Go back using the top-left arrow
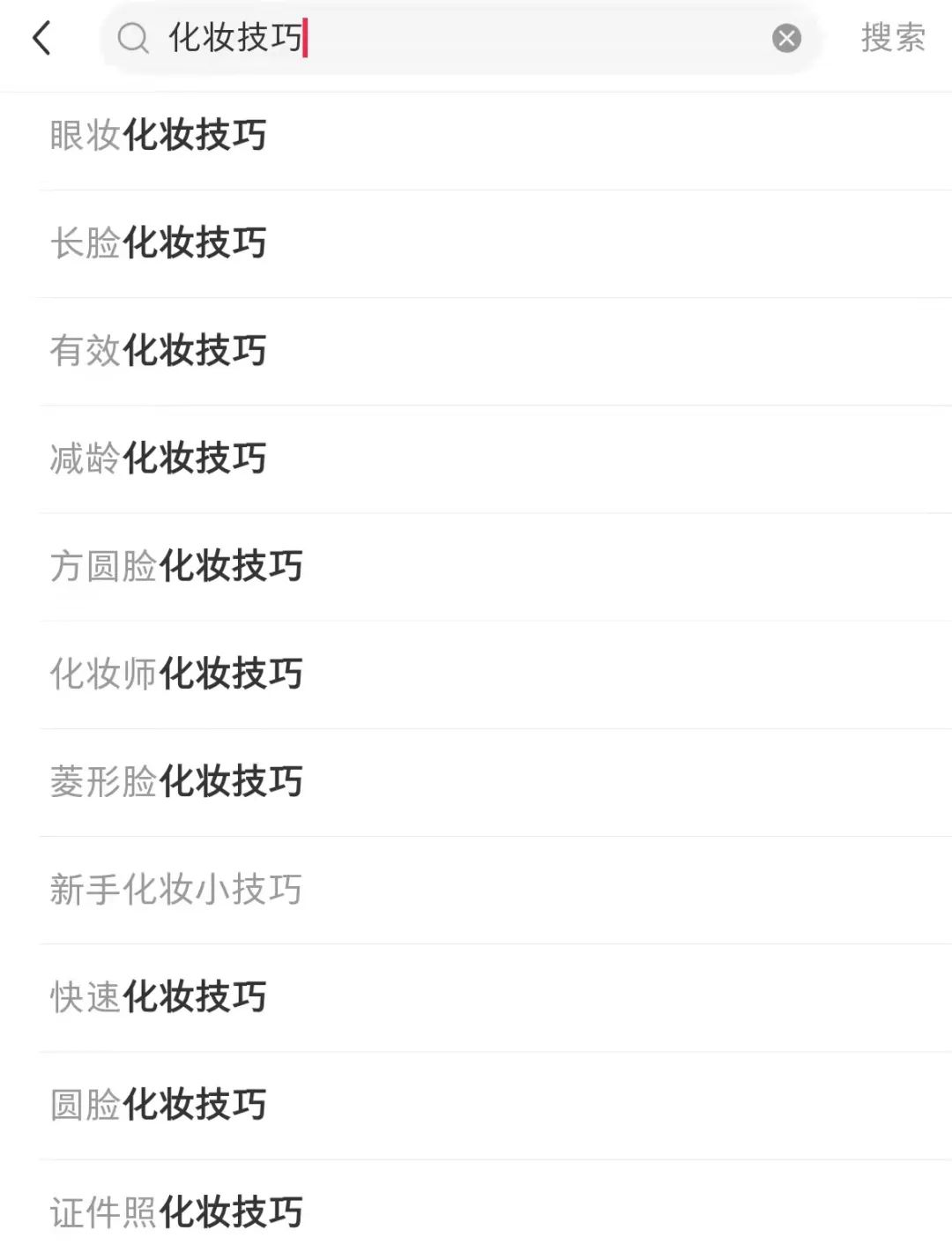 41,38
